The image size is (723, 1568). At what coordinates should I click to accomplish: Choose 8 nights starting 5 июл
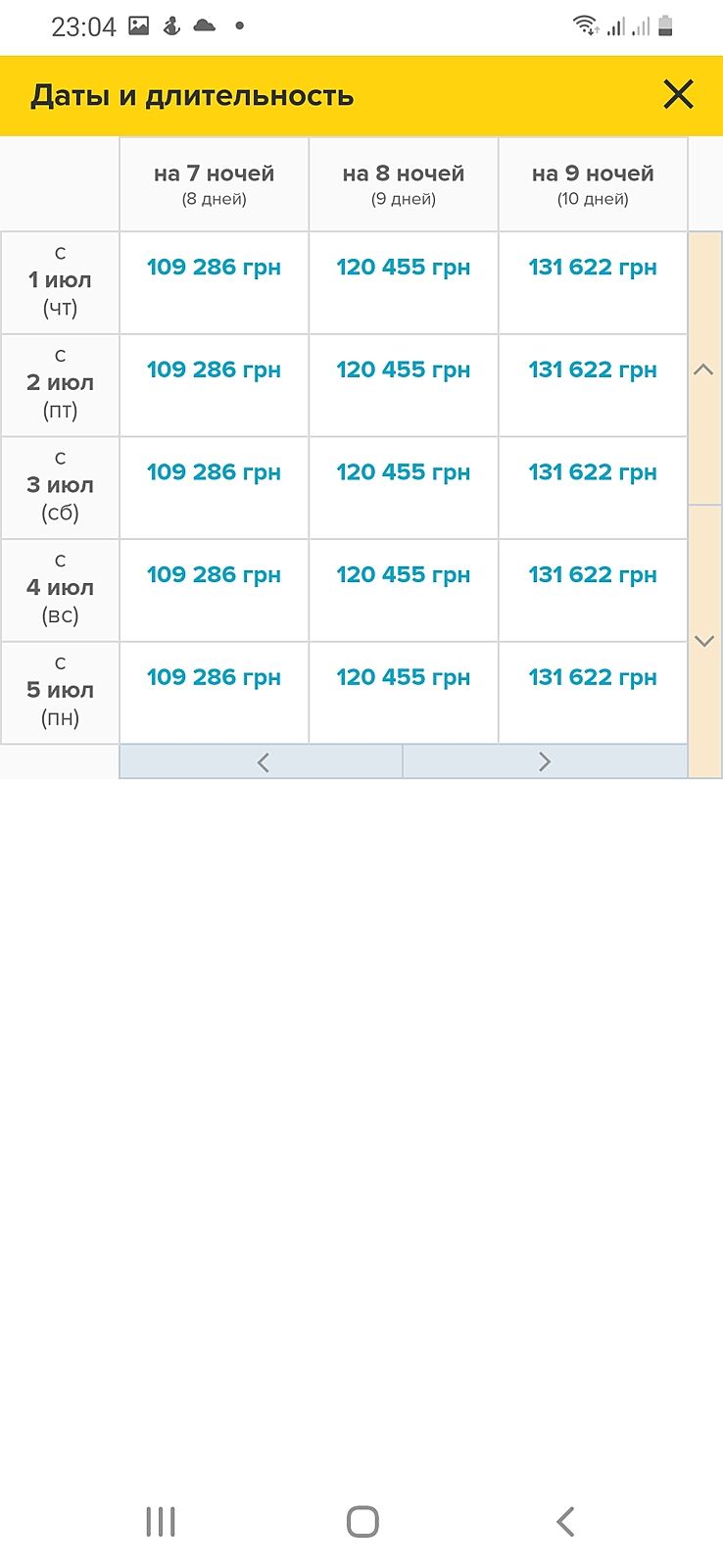[x=404, y=677]
